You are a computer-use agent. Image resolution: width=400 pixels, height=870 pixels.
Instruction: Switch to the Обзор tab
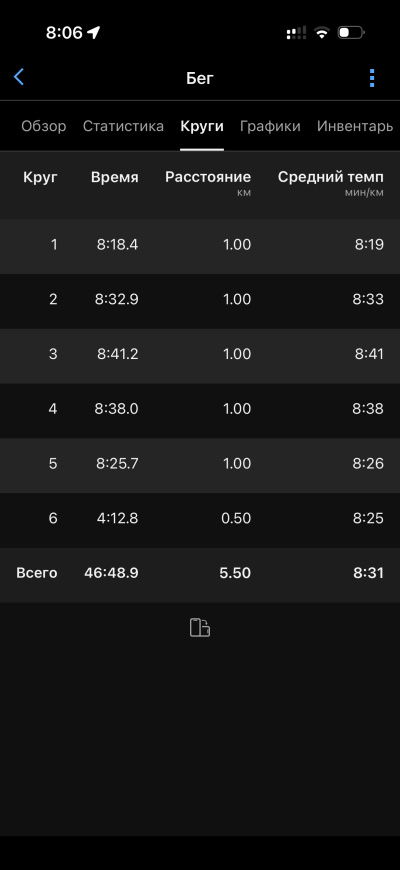44,127
